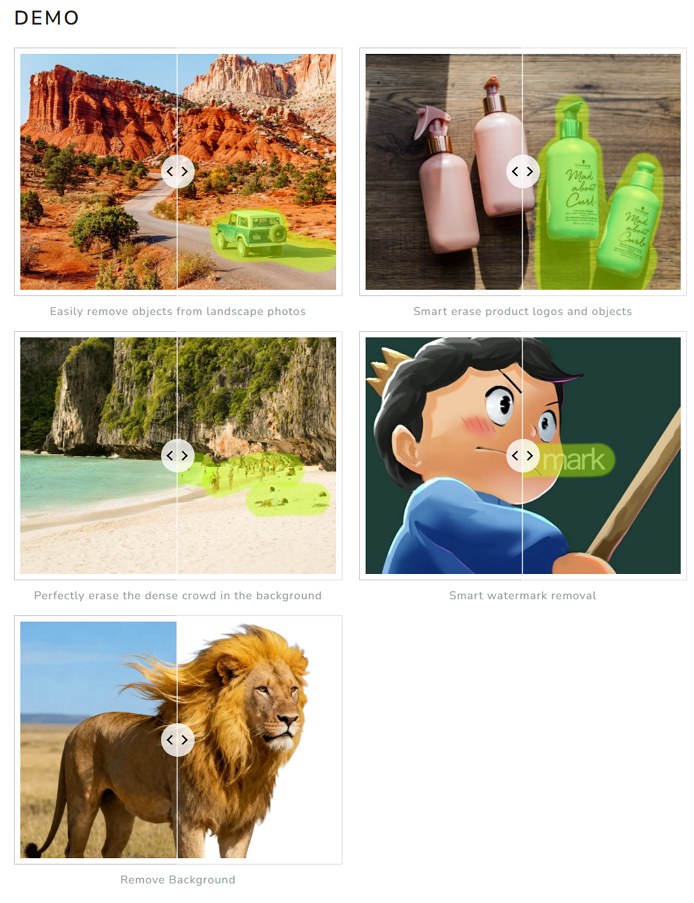
Task: Tap the slider handle on the beach crowd demo
Action: tap(177, 456)
